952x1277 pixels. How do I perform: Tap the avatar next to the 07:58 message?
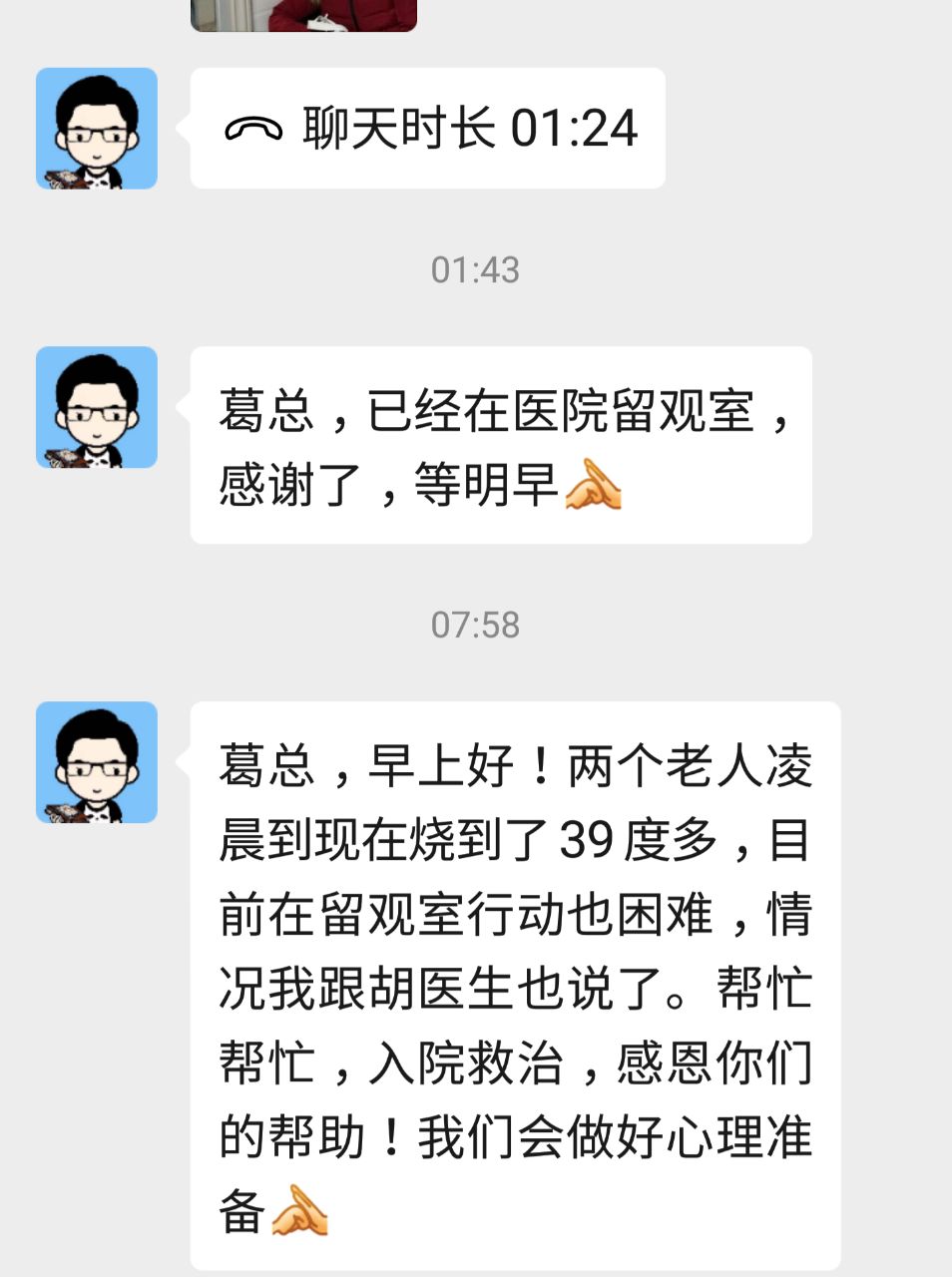[96, 760]
